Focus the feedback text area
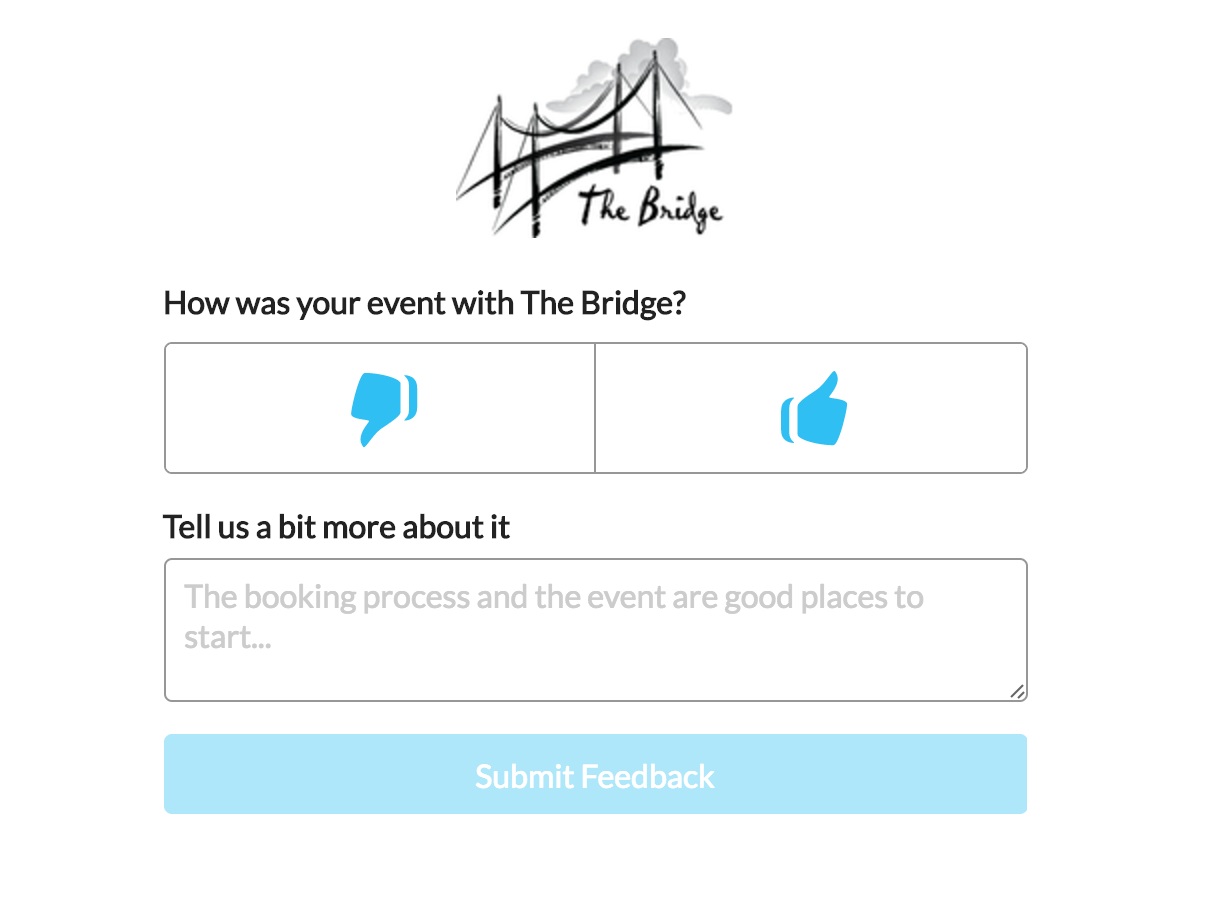This screenshot has height=906, width=1210. tap(595, 630)
